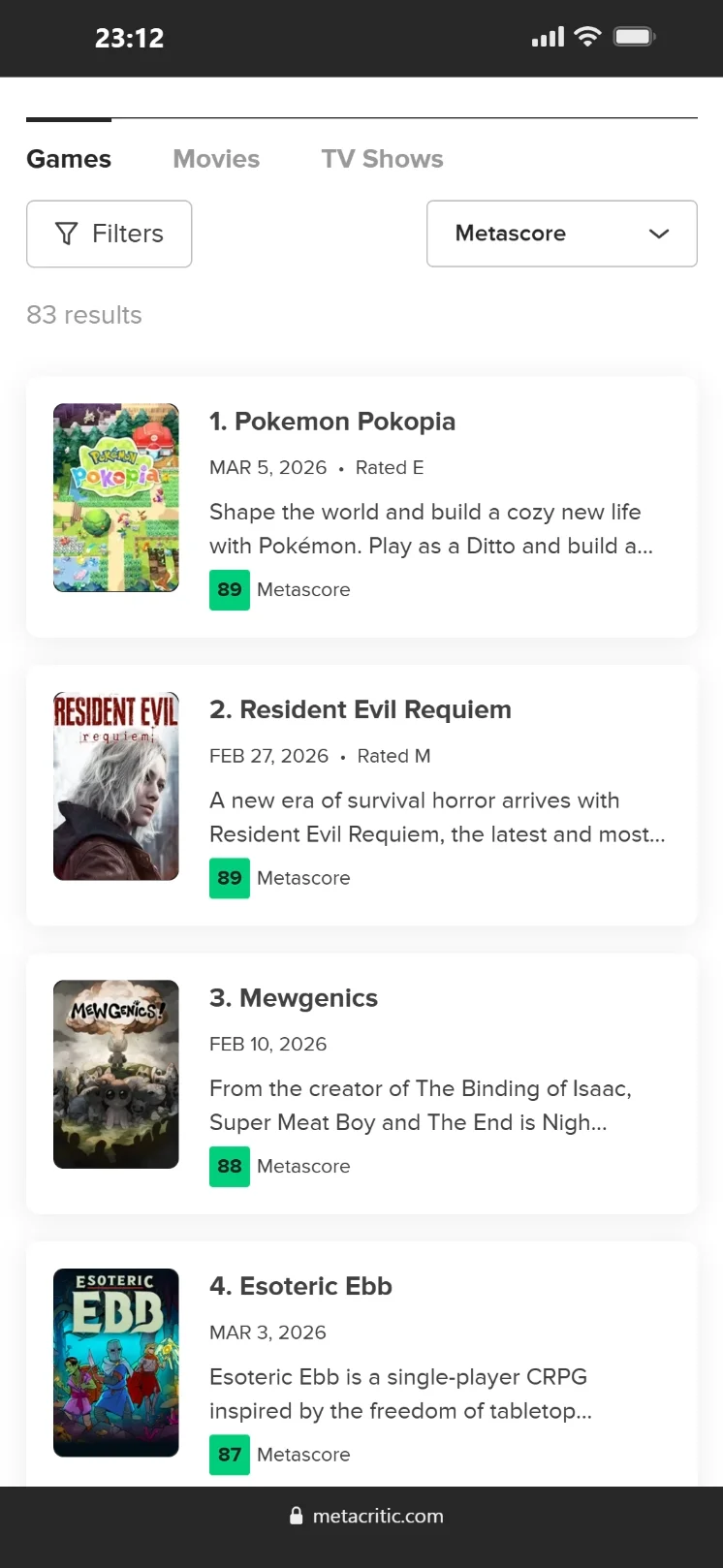Switch to the Movies tab

click(x=216, y=159)
